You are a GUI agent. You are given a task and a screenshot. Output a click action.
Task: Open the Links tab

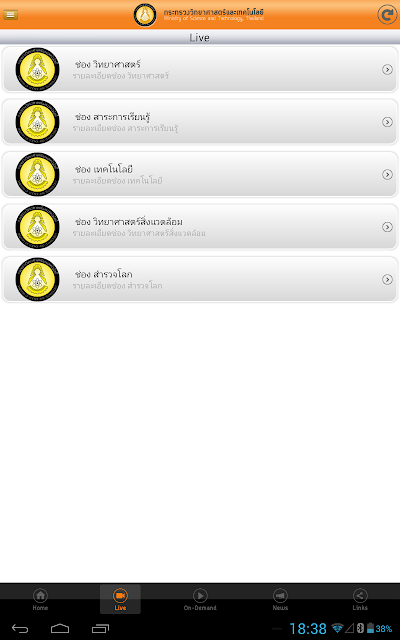tap(360, 599)
